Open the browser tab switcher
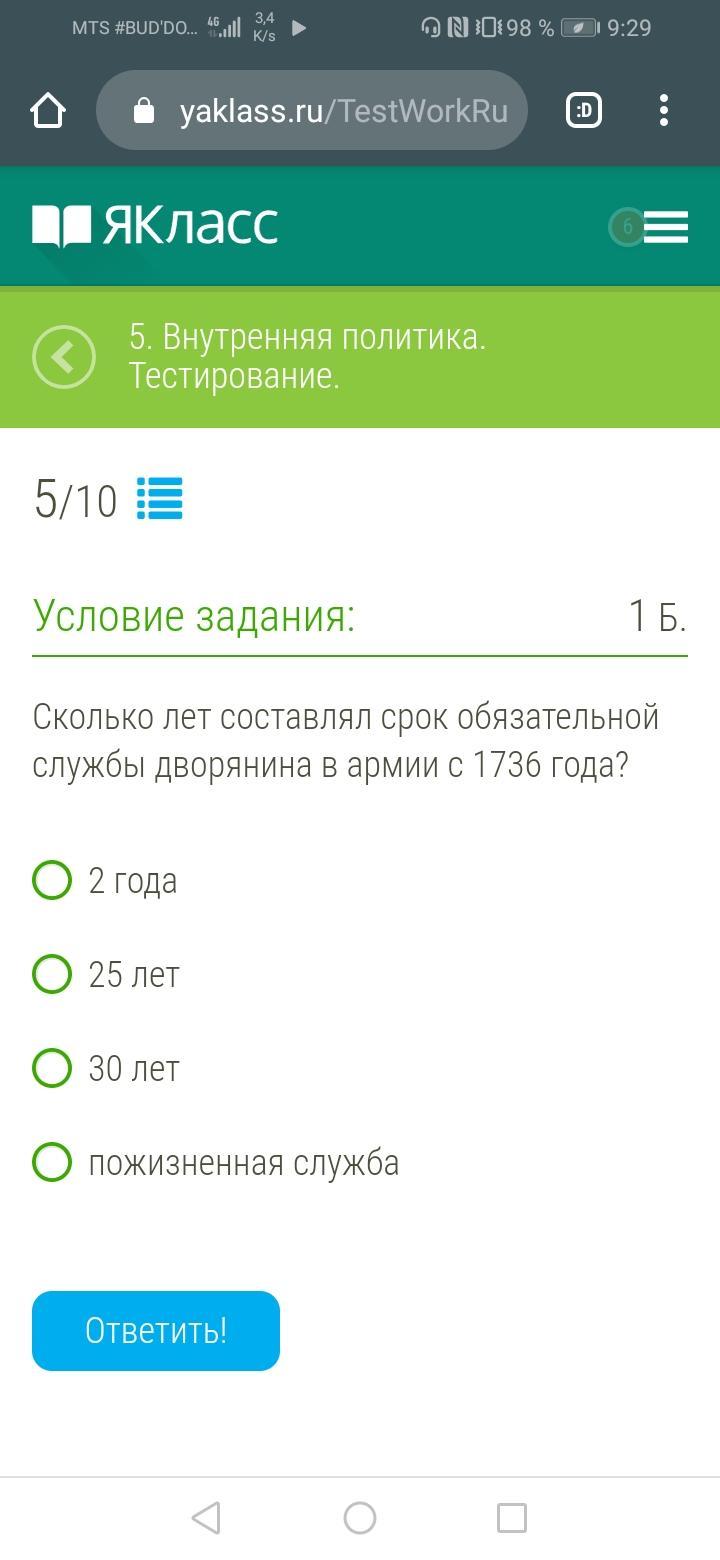 coord(584,110)
